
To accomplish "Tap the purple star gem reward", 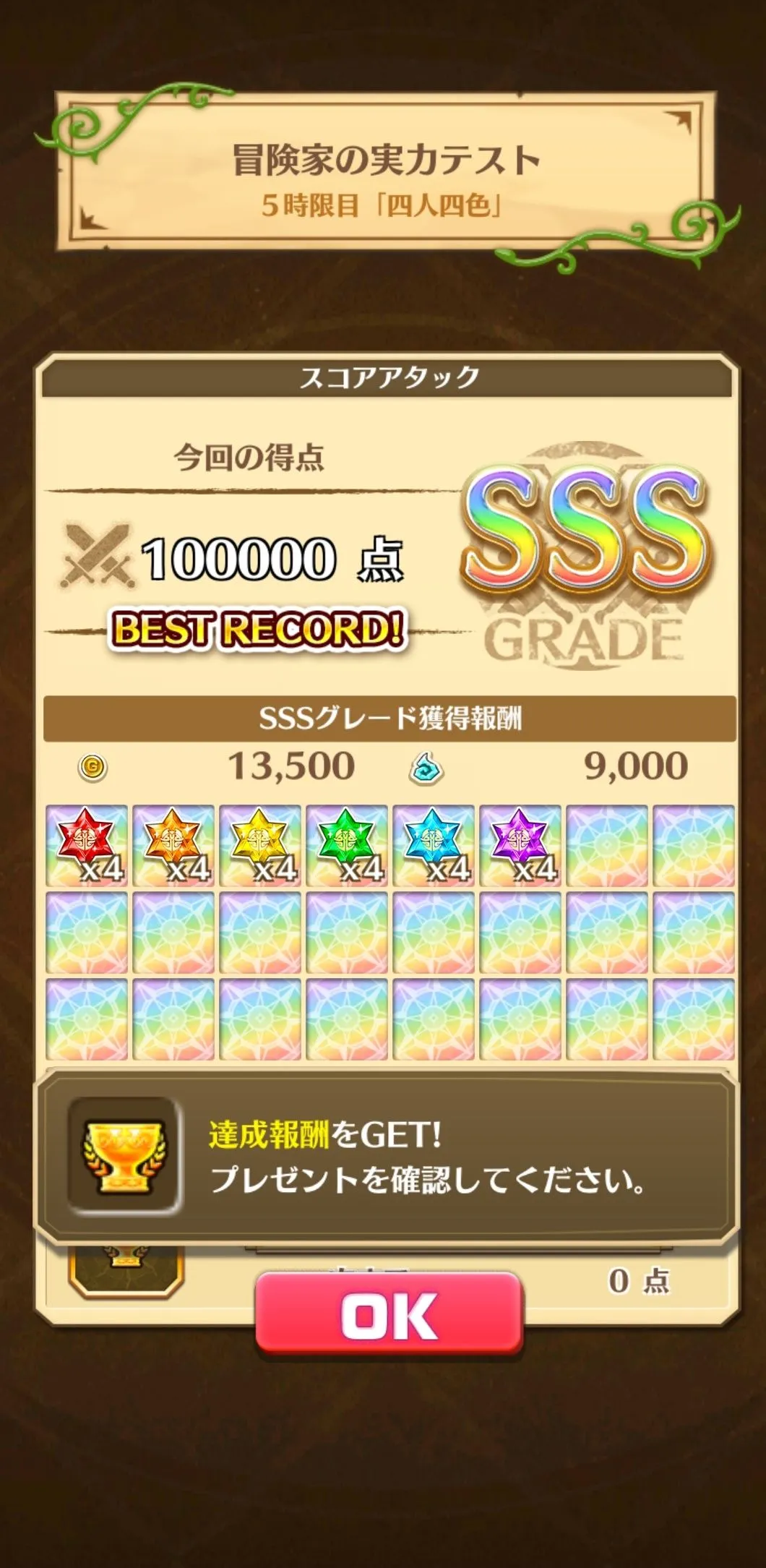I will tap(520, 845).
